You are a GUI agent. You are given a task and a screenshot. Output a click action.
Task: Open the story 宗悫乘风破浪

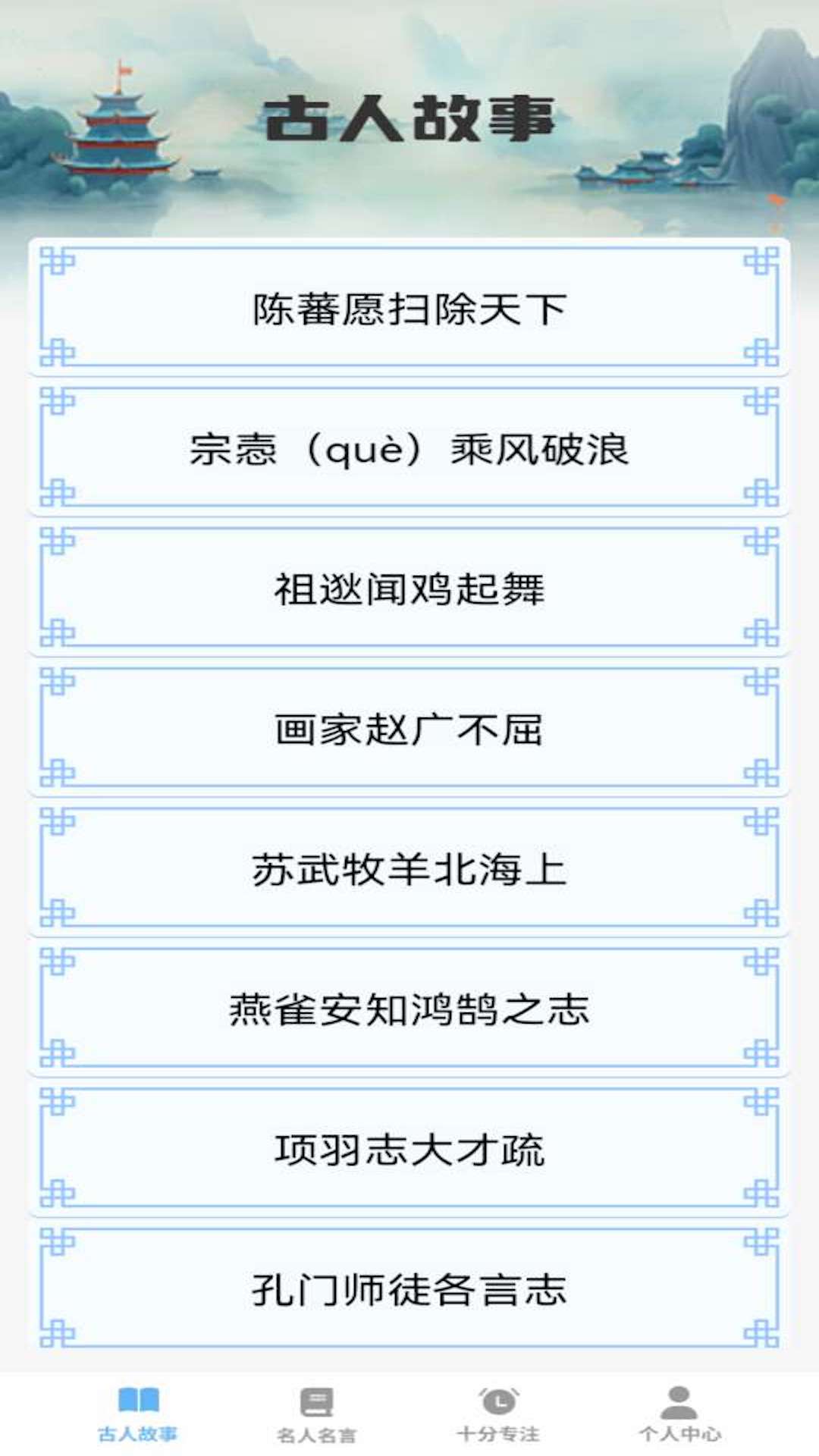[x=409, y=449]
